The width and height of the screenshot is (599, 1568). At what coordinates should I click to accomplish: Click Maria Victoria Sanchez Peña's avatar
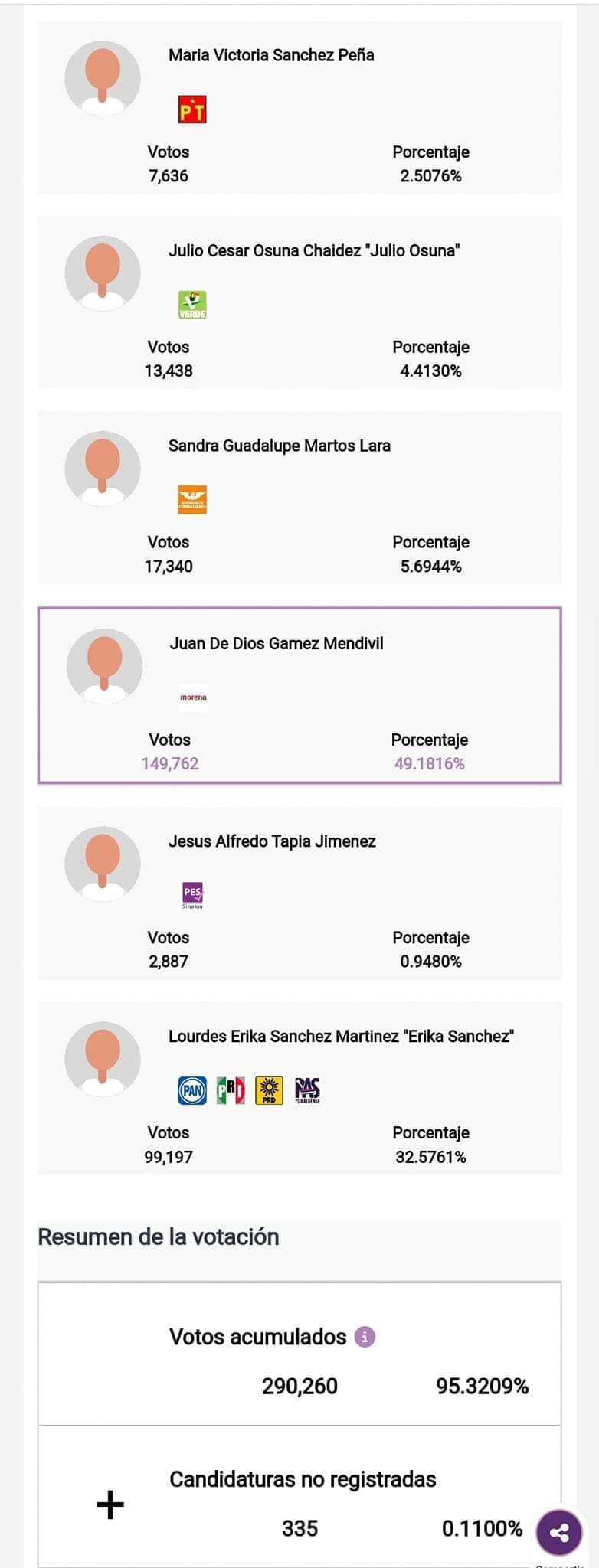103,77
